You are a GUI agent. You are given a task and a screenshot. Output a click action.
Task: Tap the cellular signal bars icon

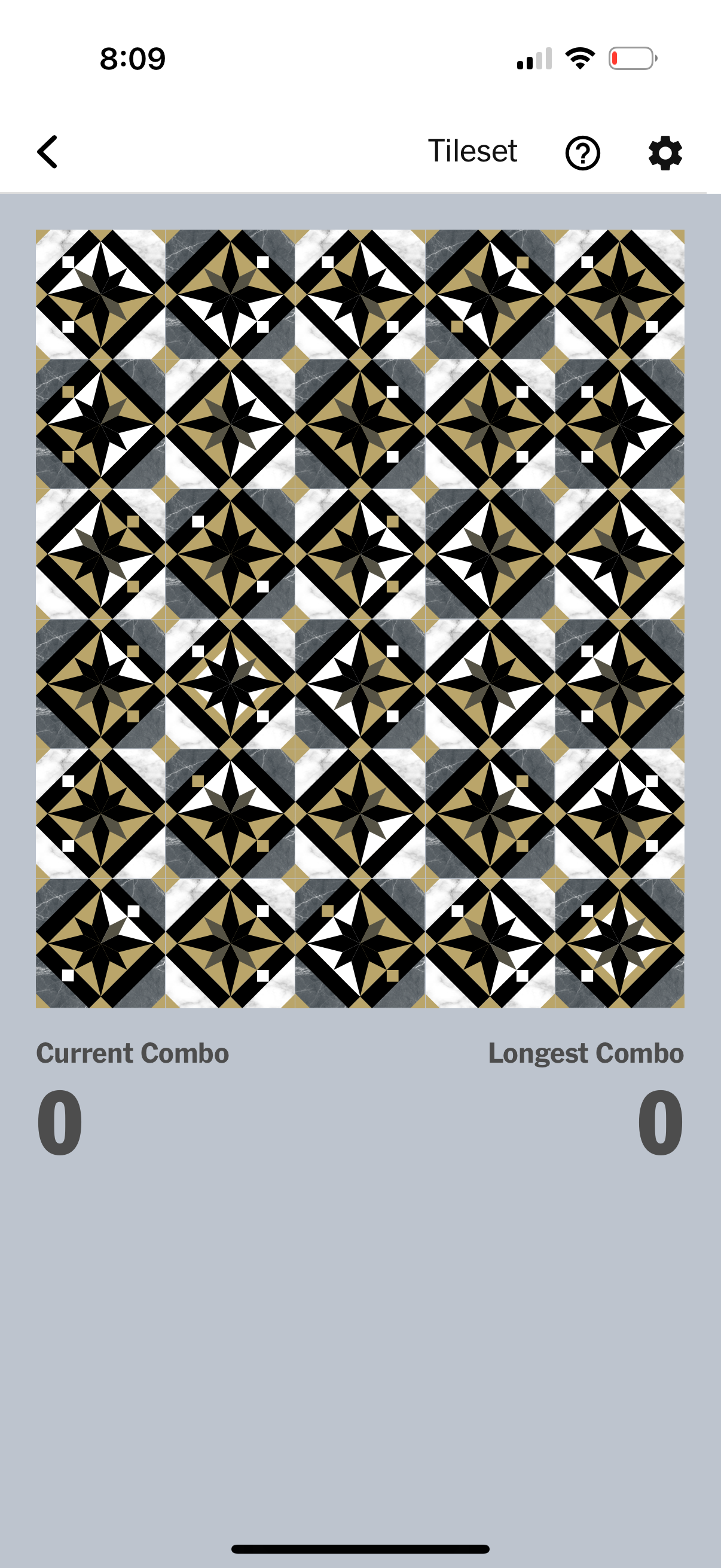click(x=536, y=59)
